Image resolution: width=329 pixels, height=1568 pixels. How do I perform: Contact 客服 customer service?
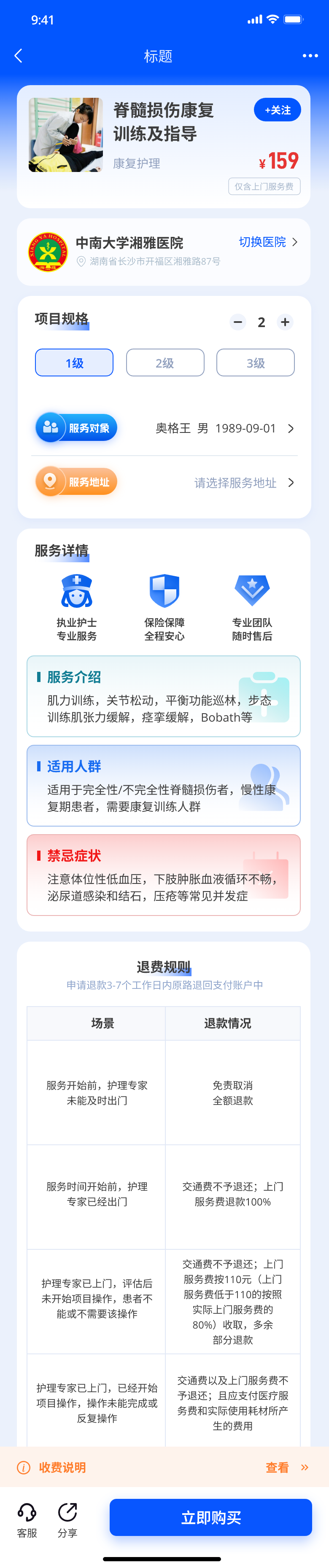coord(27,1519)
